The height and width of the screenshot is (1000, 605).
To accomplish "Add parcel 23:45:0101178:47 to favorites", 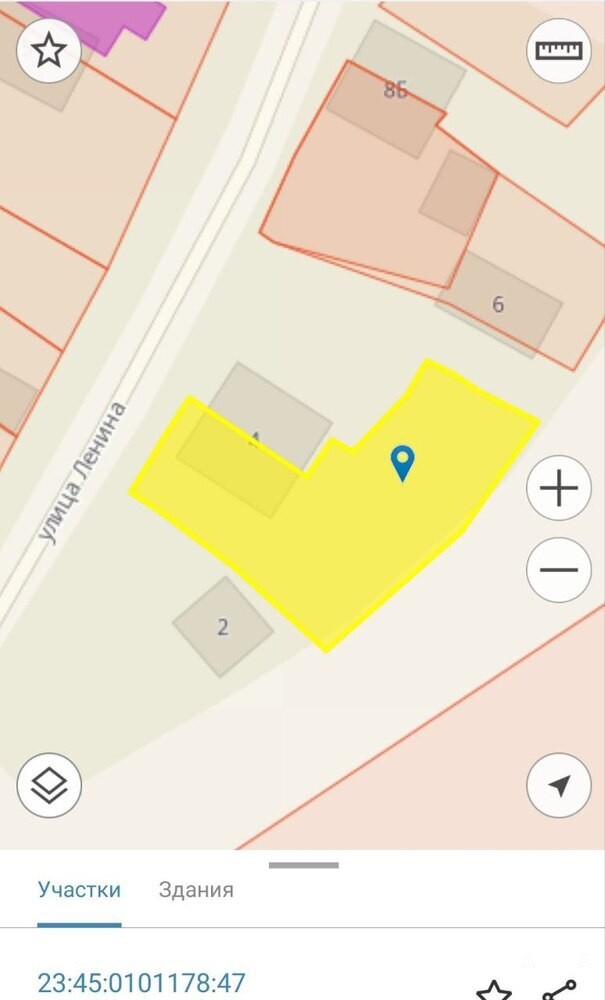I will click(x=493, y=990).
